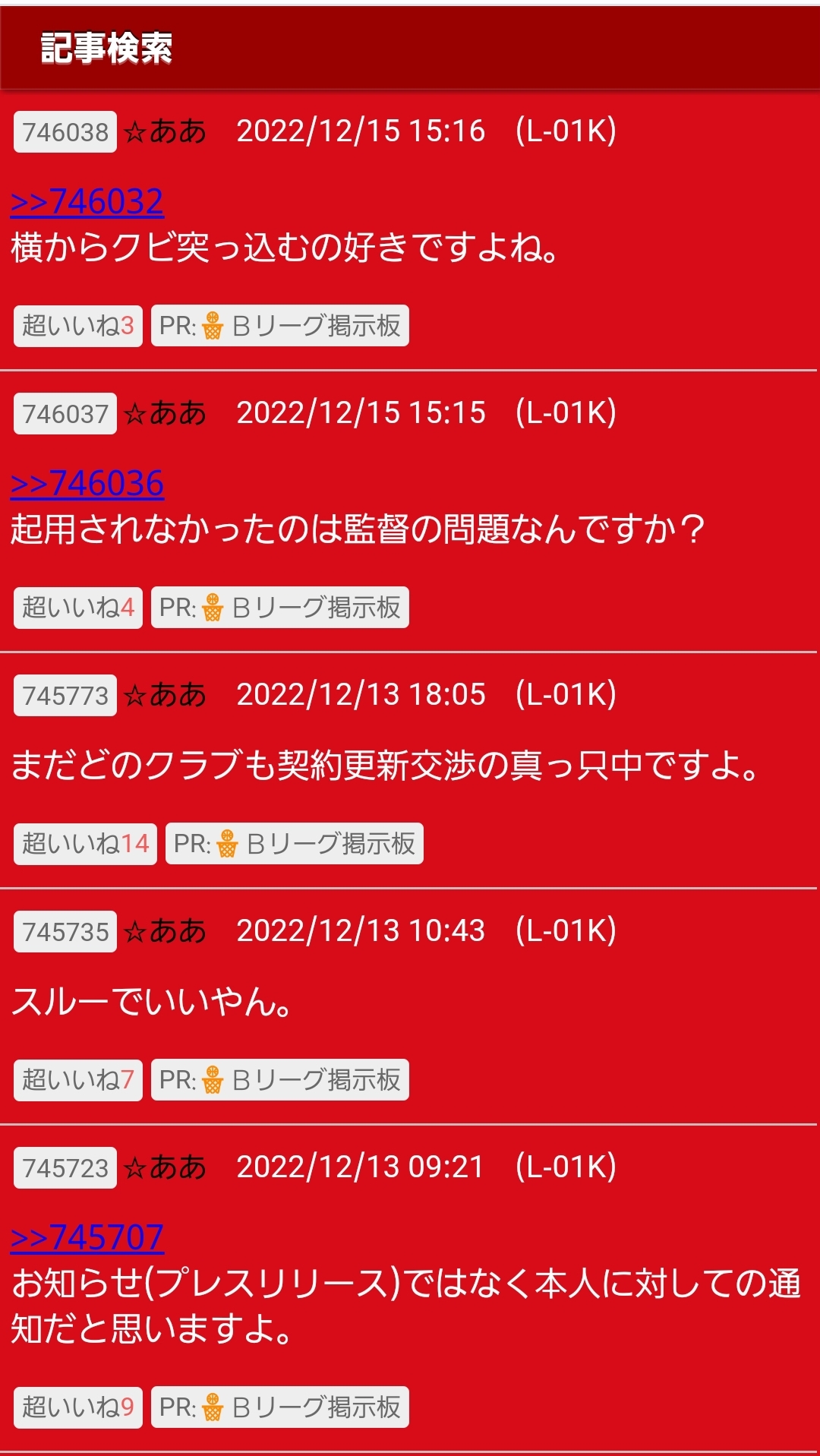Open reply link >>745707
820x1456 pixels.
(x=87, y=1237)
